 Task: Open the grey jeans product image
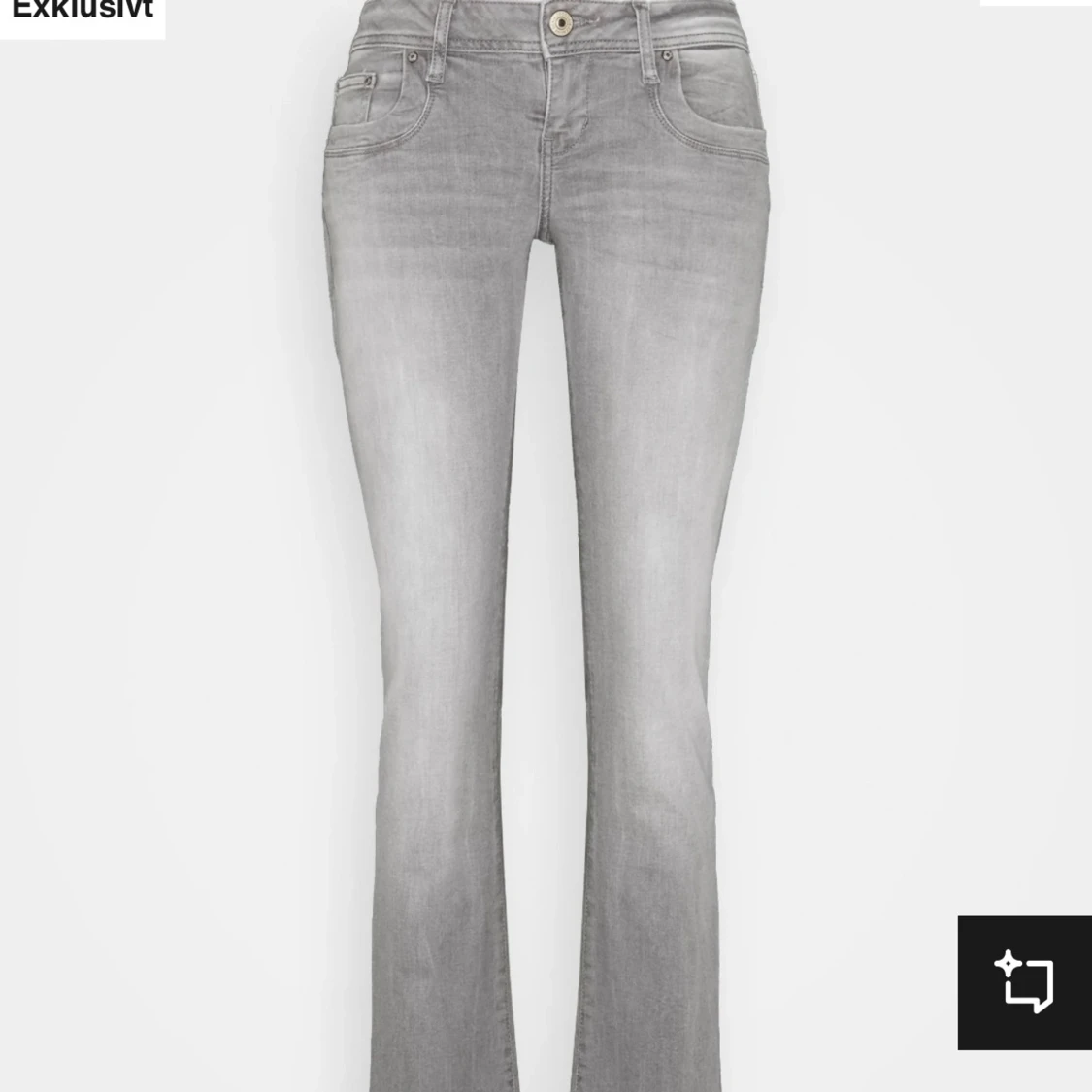tap(544, 544)
